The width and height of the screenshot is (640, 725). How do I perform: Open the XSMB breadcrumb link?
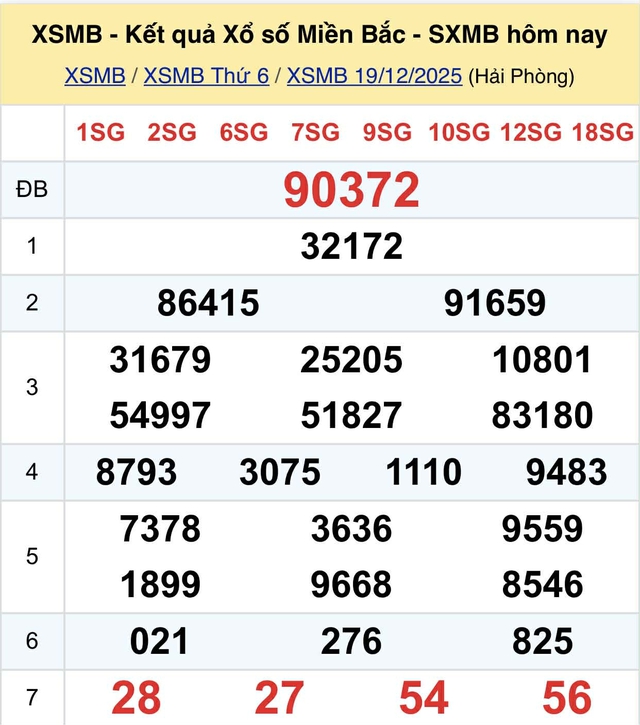[95, 75]
